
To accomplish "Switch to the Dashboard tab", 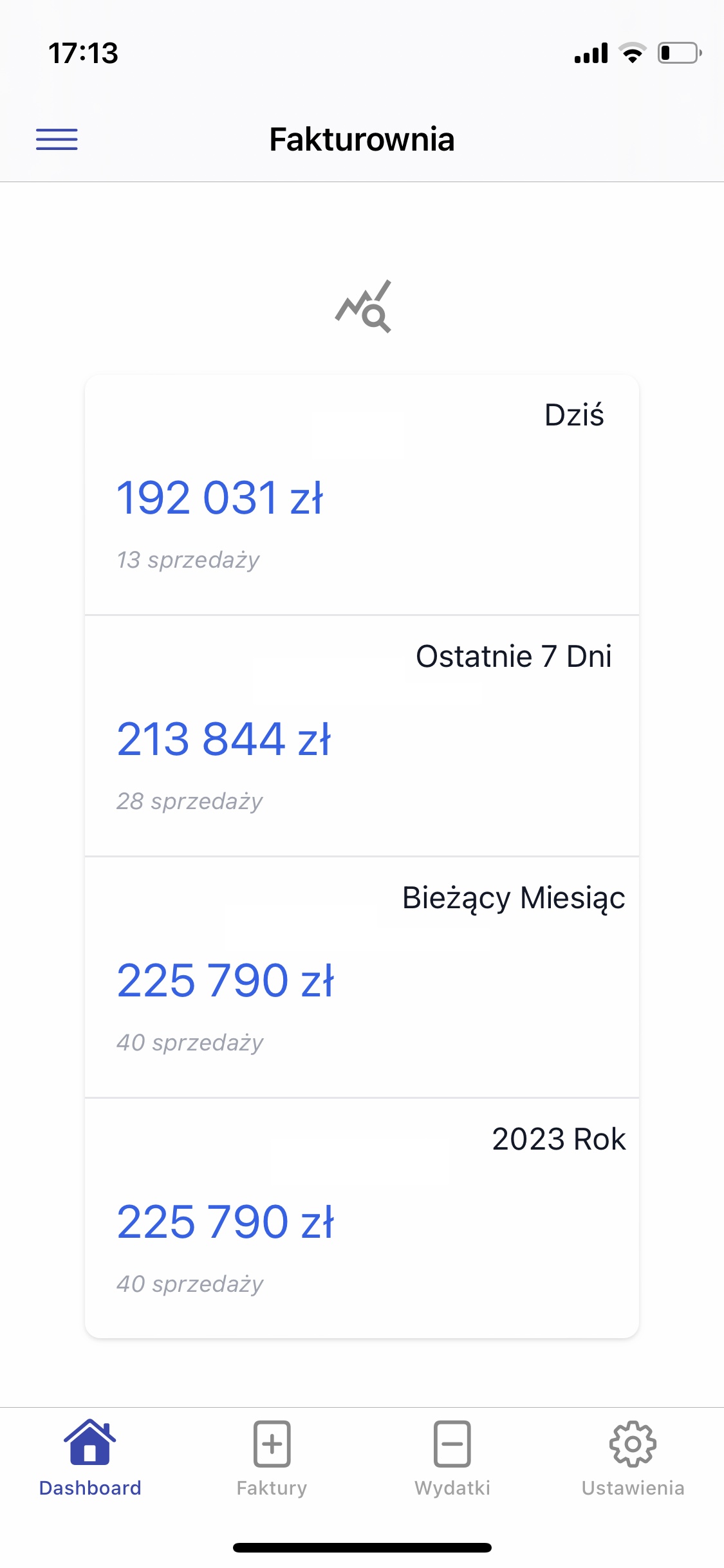I will [90, 1458].
